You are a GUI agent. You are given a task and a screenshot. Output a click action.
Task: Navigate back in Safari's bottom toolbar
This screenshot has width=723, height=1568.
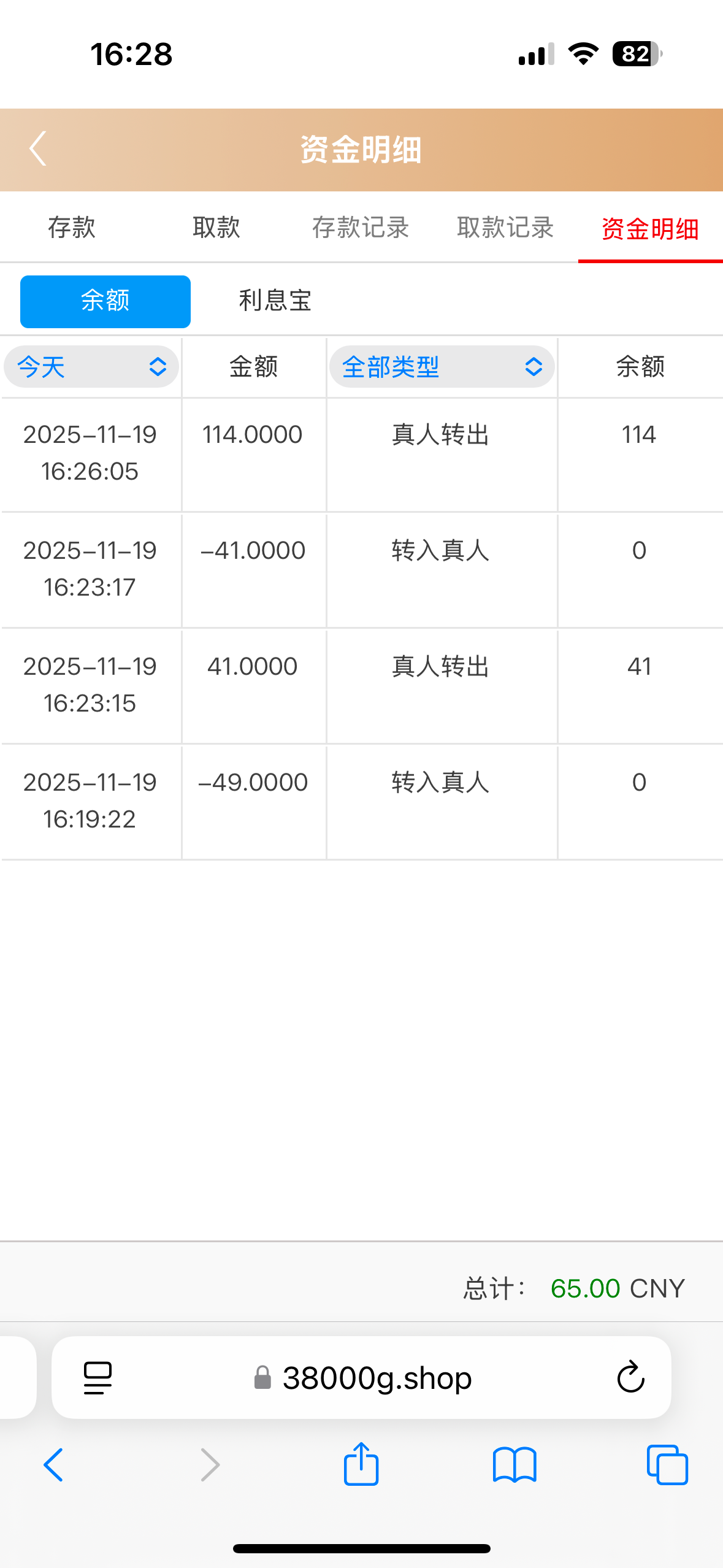point(53,1464)
